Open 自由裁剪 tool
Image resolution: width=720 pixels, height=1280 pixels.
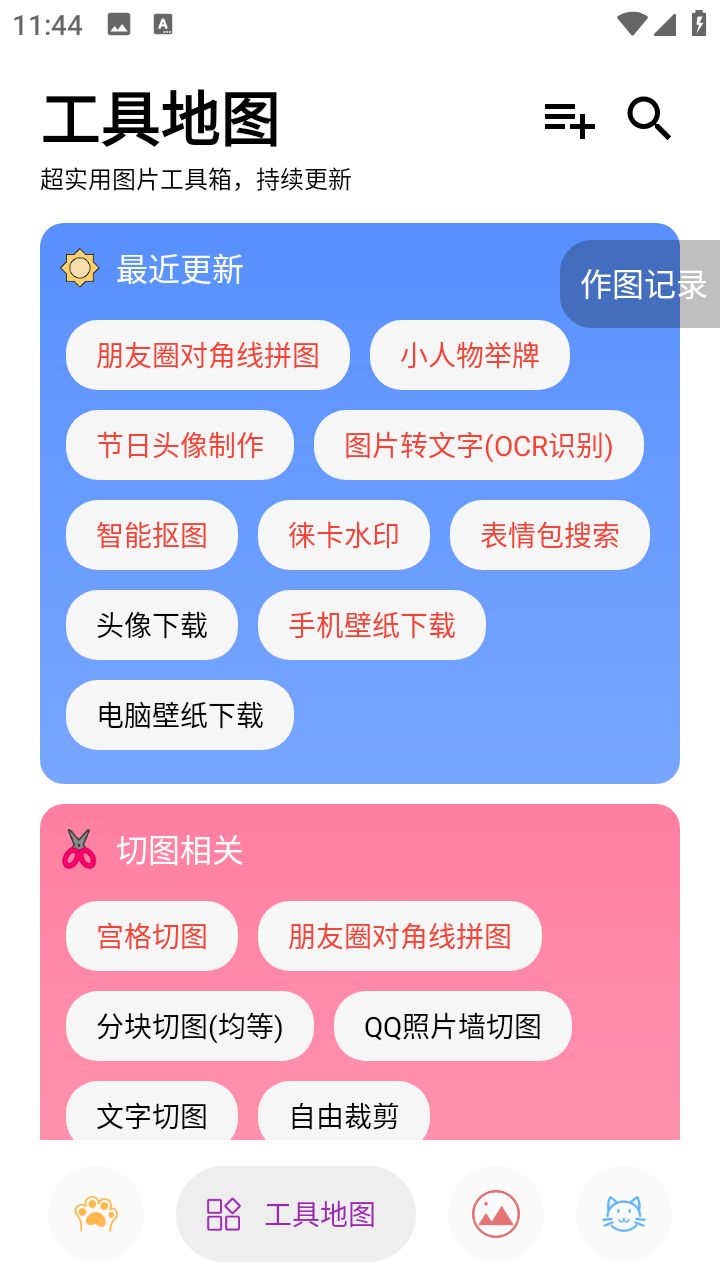coord(344,1114)
